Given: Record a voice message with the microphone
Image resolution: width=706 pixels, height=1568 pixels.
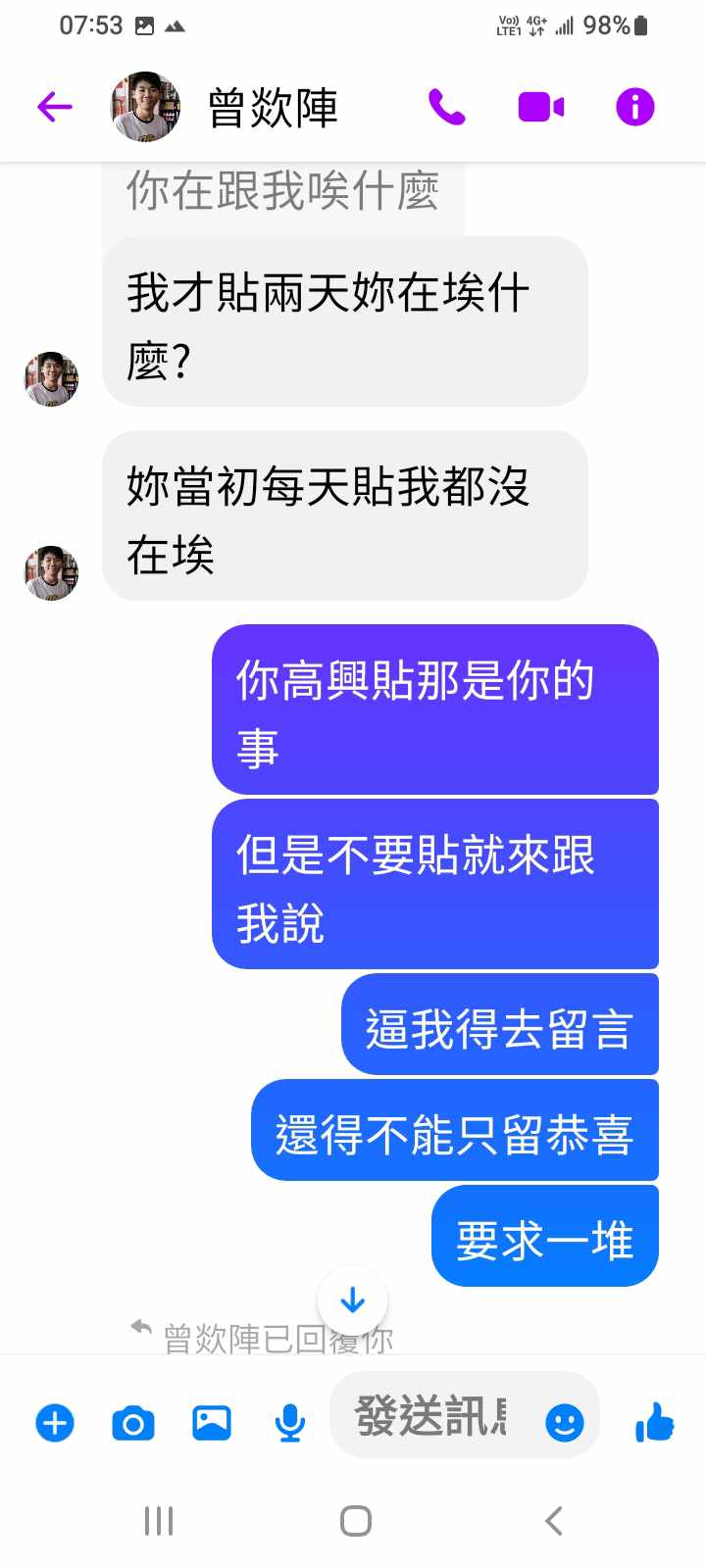Looking at the screenshot, I should coord(289,1422).
